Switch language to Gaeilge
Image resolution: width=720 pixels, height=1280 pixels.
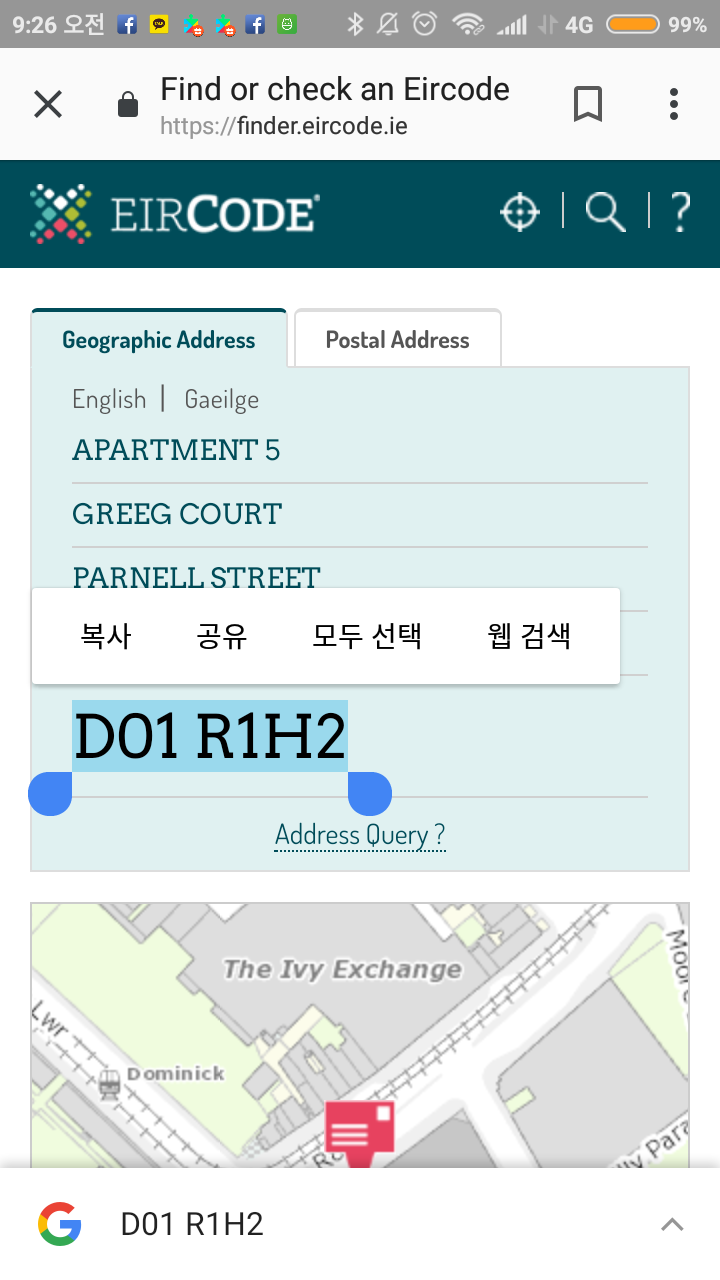point(221,399)
